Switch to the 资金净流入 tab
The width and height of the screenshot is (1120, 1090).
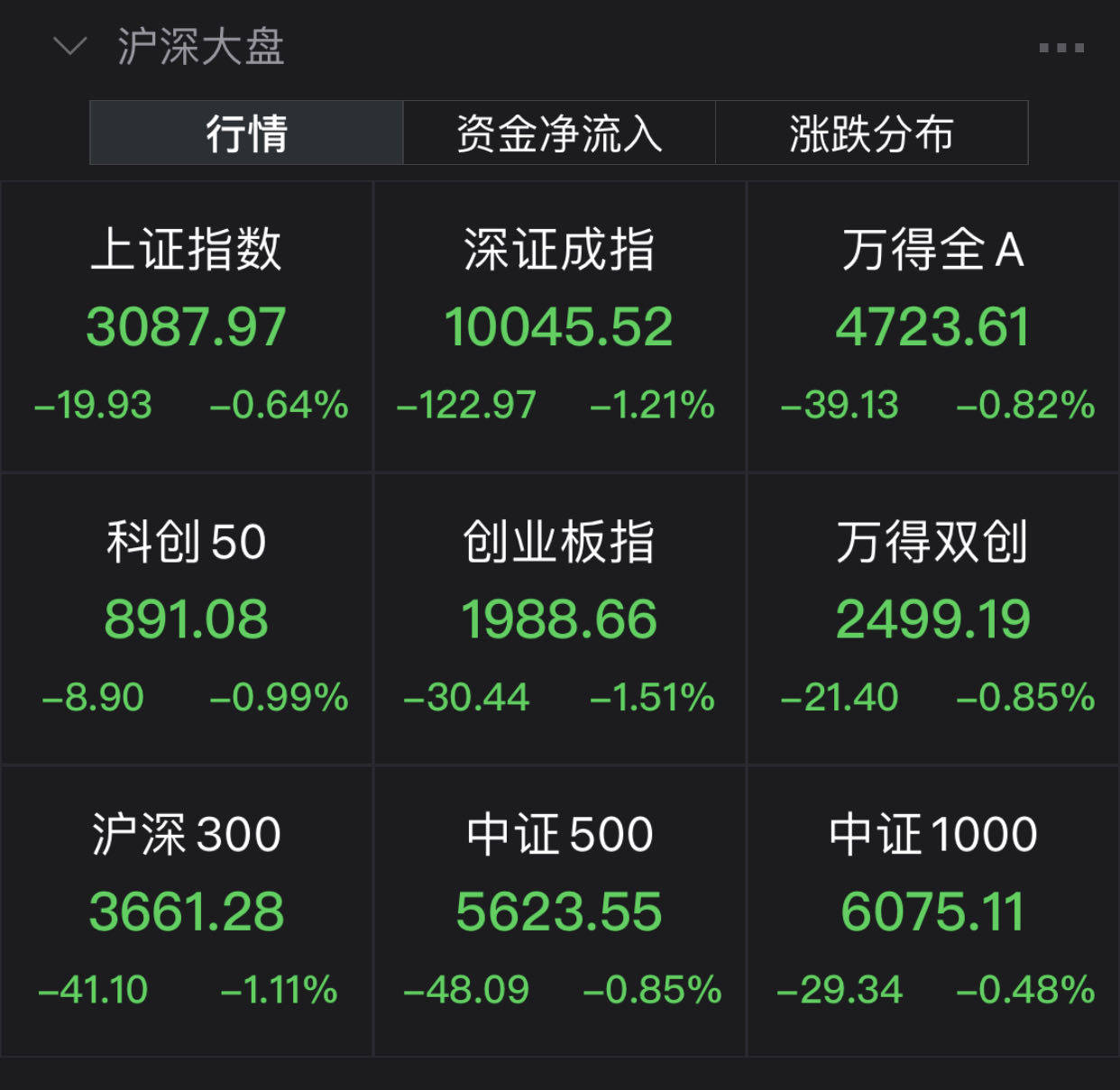(x=559, y=133)
